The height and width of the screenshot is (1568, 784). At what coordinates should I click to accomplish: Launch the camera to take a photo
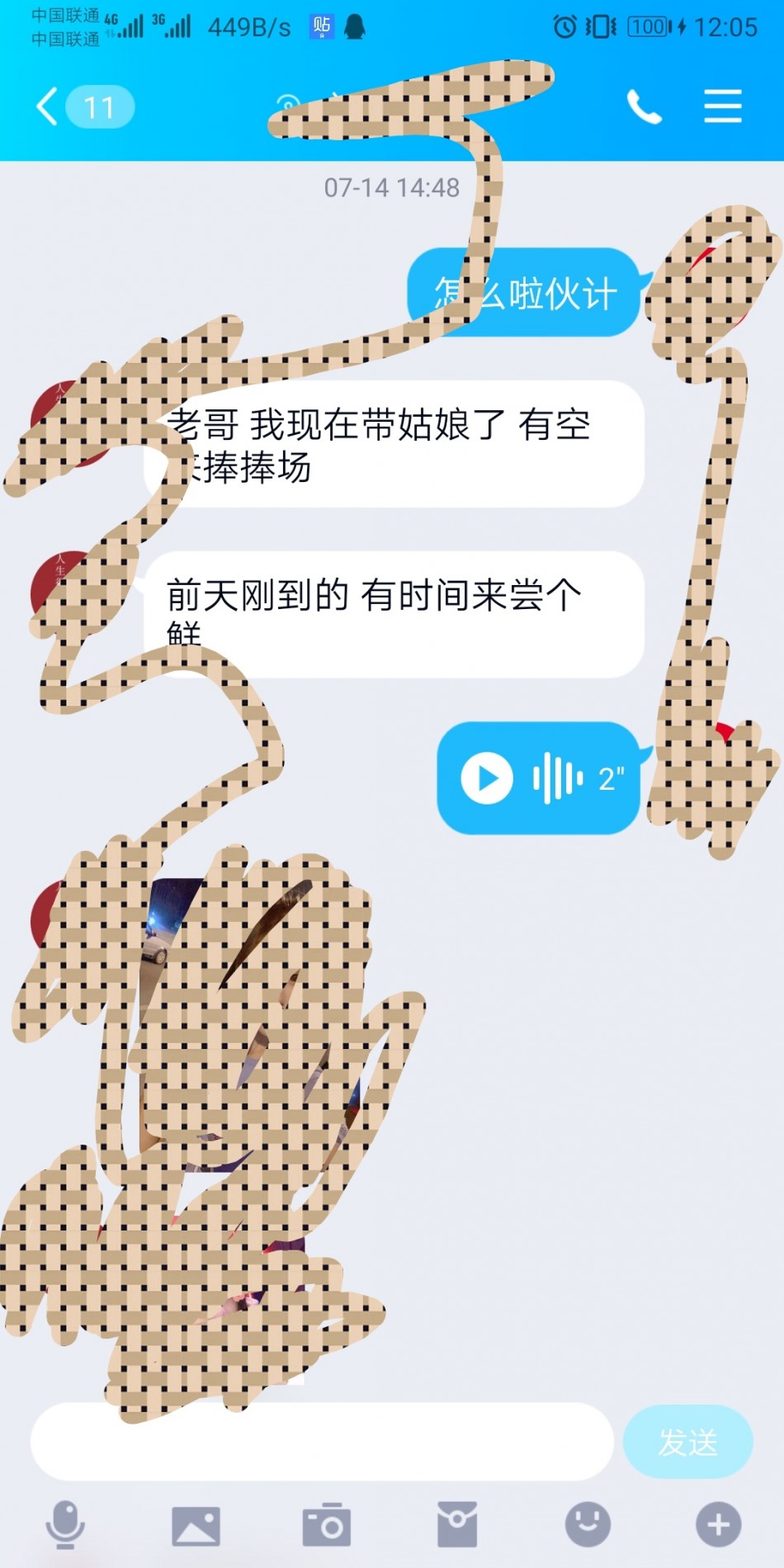[x=327, y=1525]
